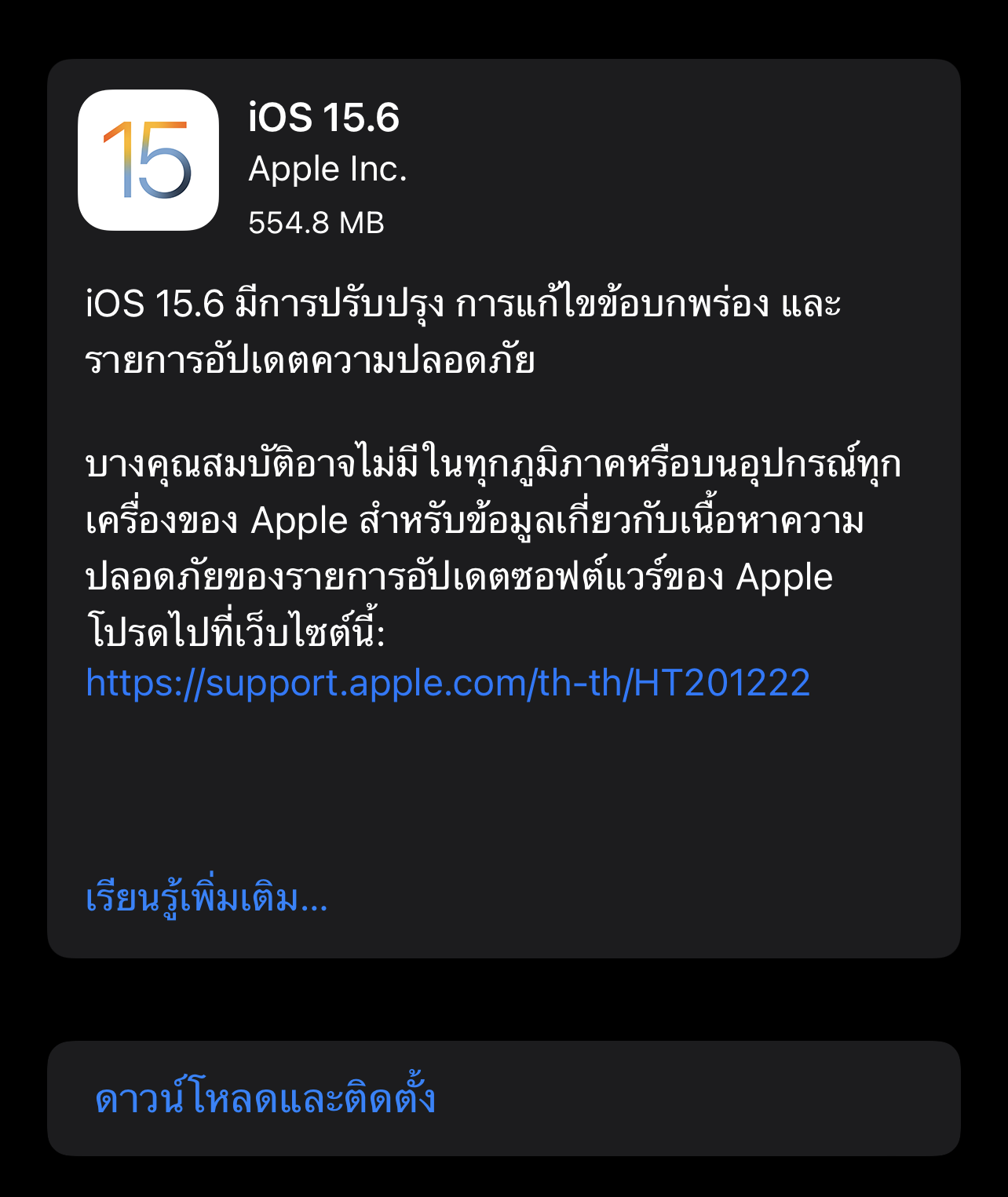Tap เรียนรู้เพิ่มเติม to learn more
The image size is (1008, 1197).
(x=206, y=899)
